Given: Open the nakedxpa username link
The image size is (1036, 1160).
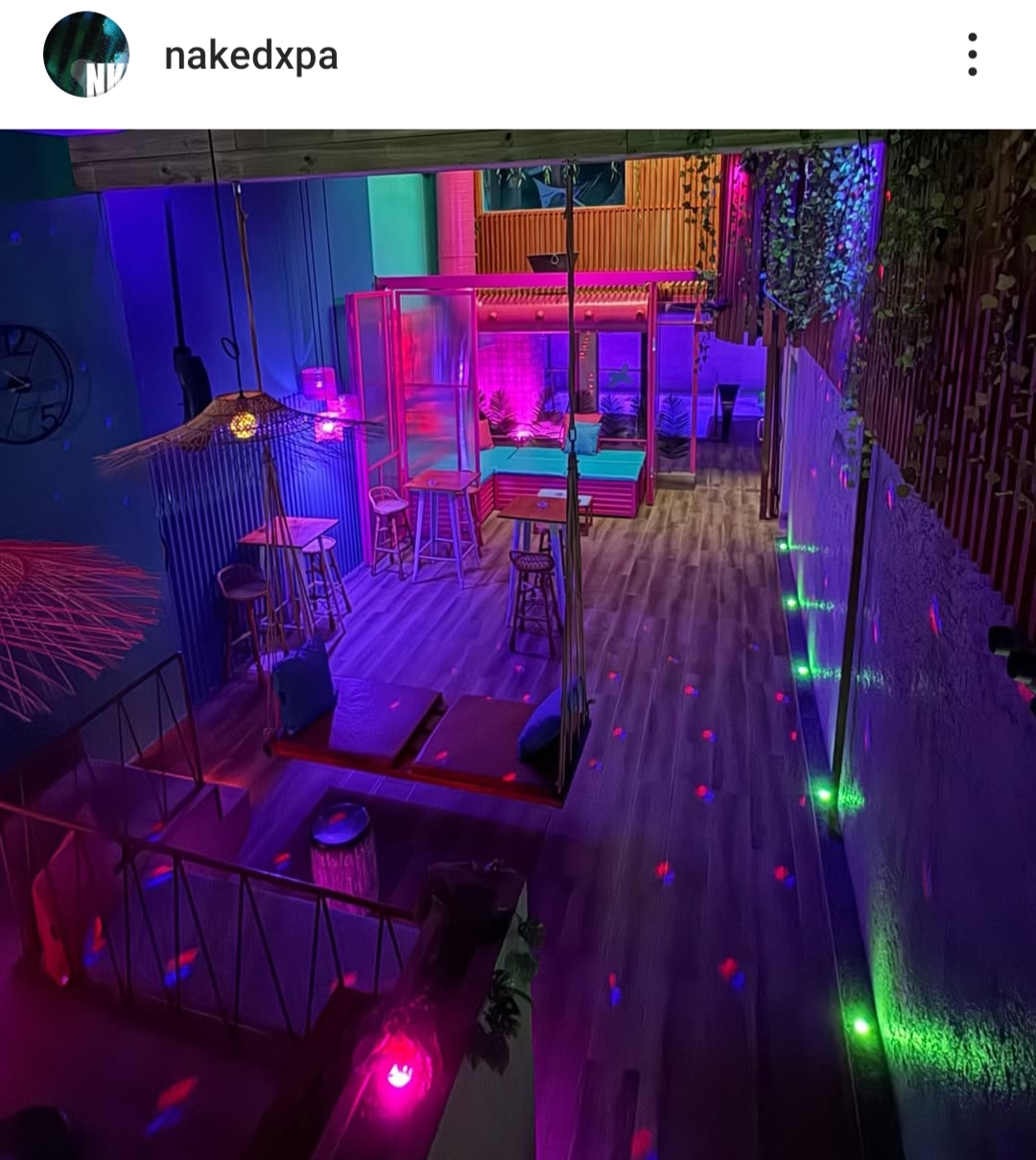Looking at the screenshot, I should (x=251, y=56).
